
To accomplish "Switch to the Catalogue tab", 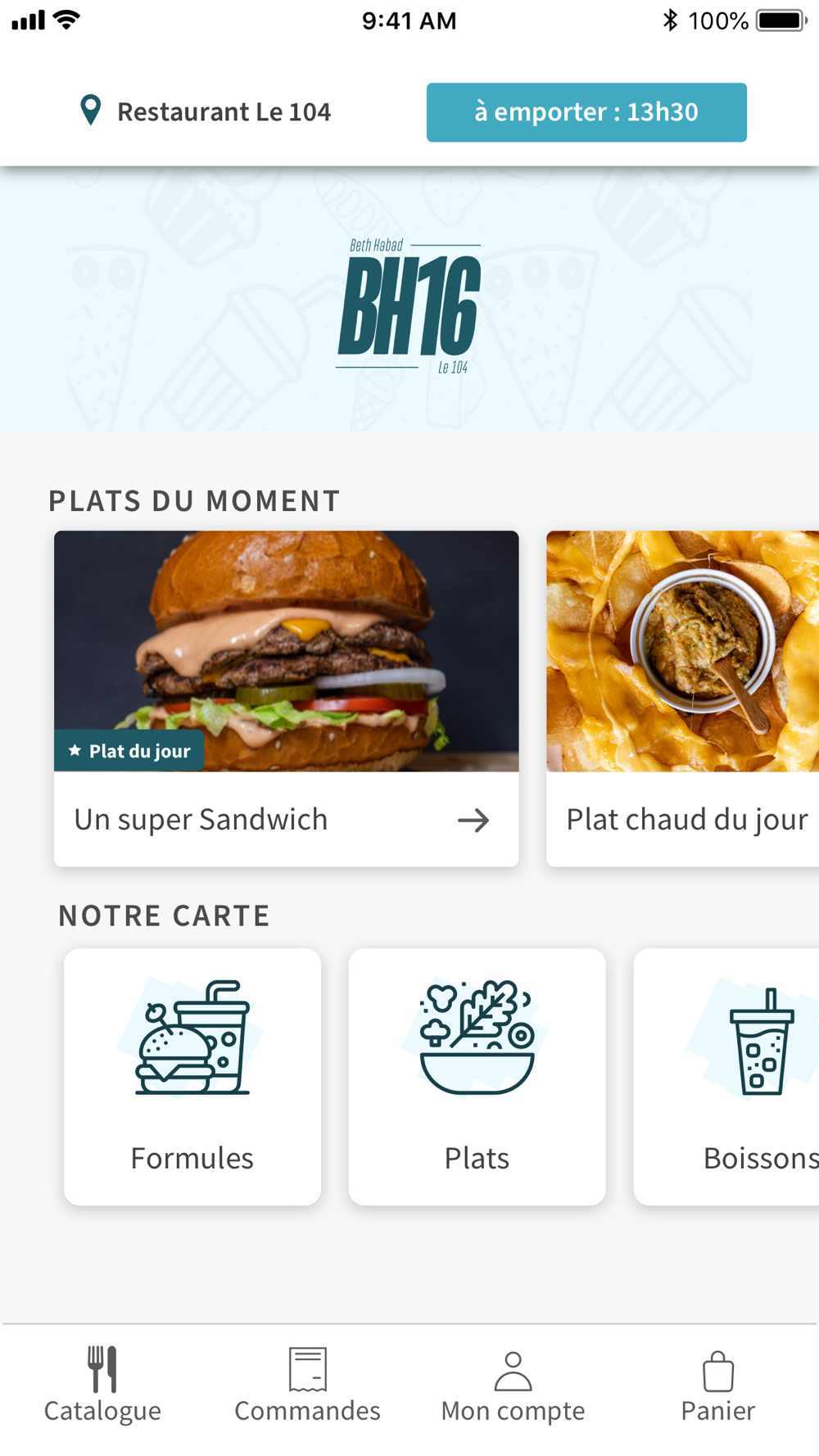I will pos(102,1386).
